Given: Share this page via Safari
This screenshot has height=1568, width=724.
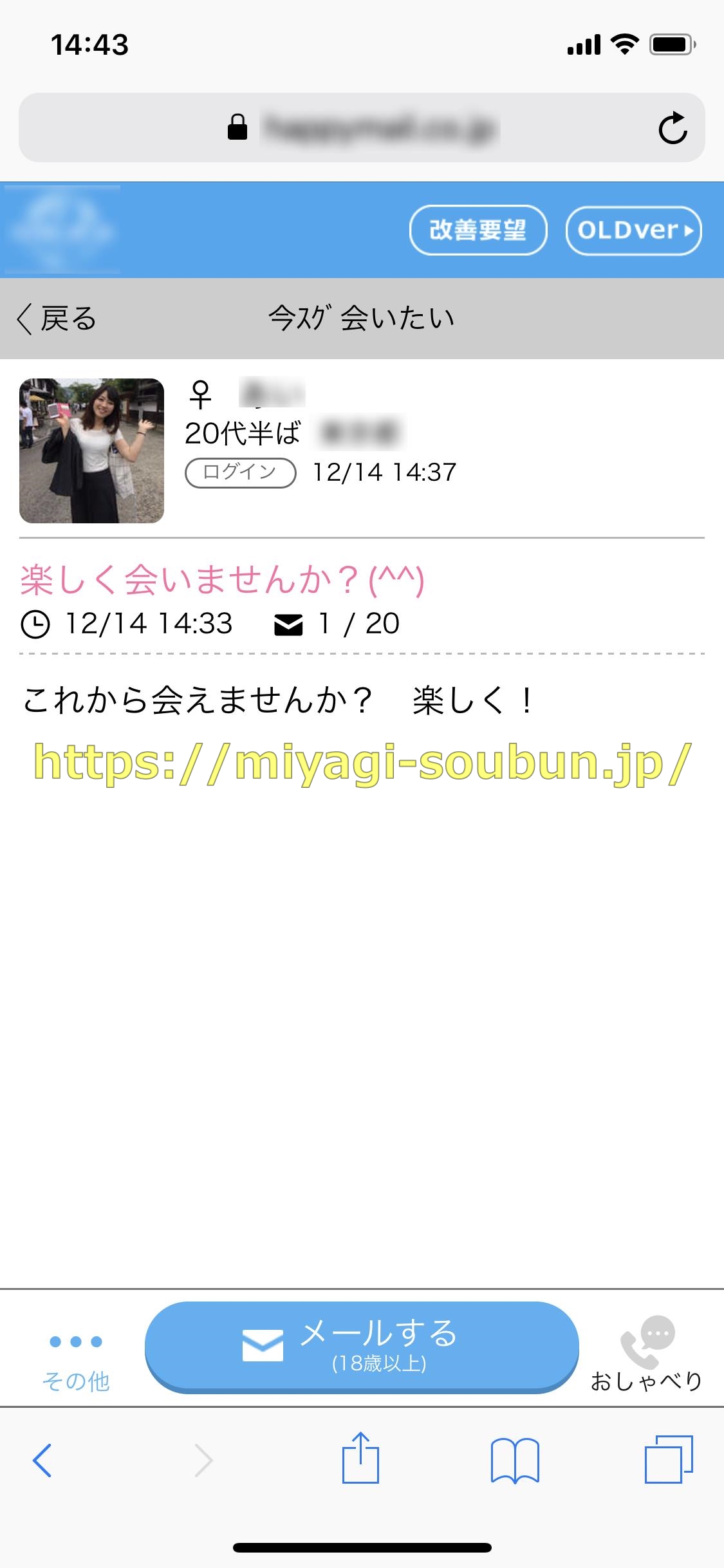Looking at the screenshot, I should pos(360,1459).
